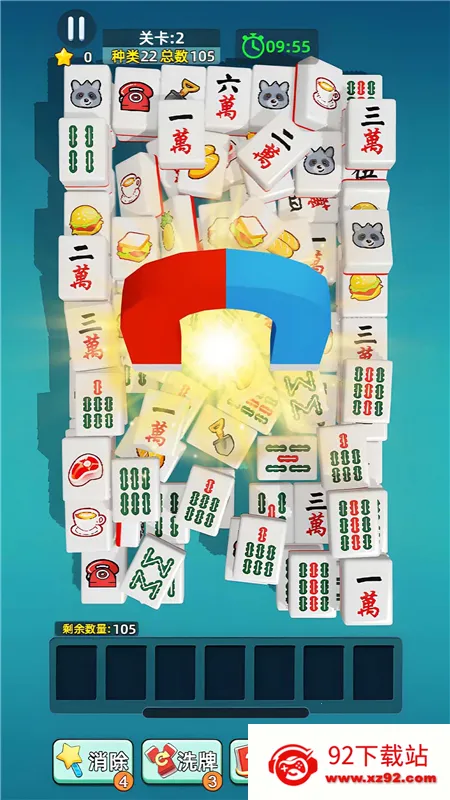Pause the game
Viewport: 450px width, 800px height.
(76, 29)
